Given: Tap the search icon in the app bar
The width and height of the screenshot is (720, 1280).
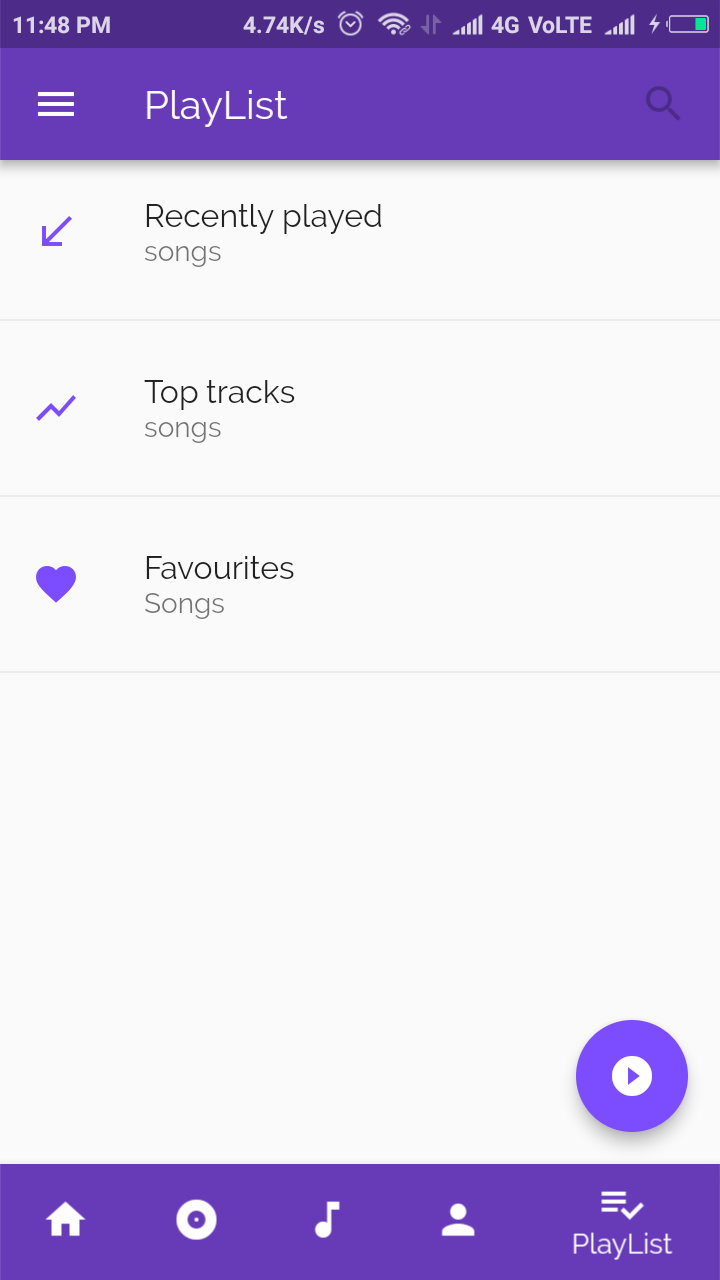Looking at the screenshot, I should tap(663, 104).
